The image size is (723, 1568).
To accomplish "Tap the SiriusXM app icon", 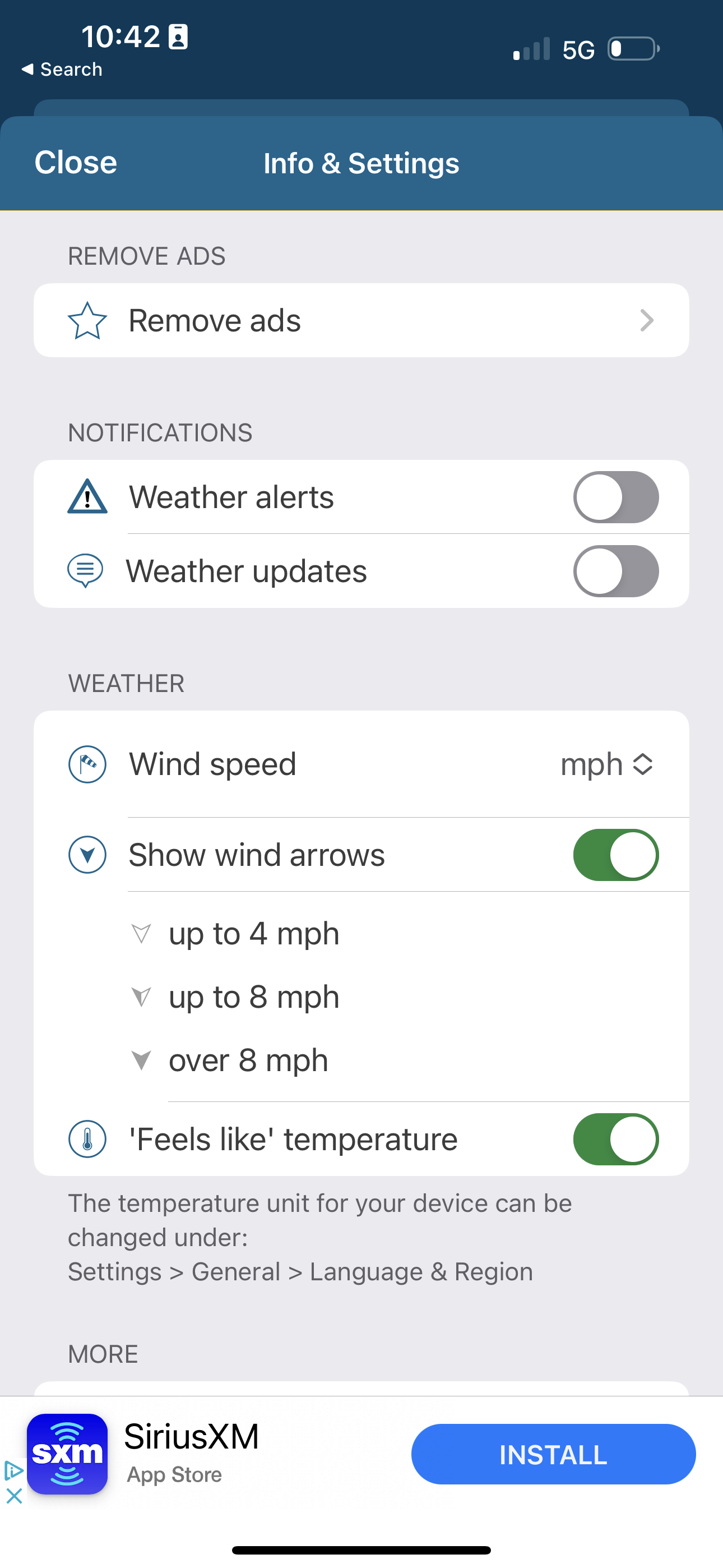I will tap(67, 1454).
